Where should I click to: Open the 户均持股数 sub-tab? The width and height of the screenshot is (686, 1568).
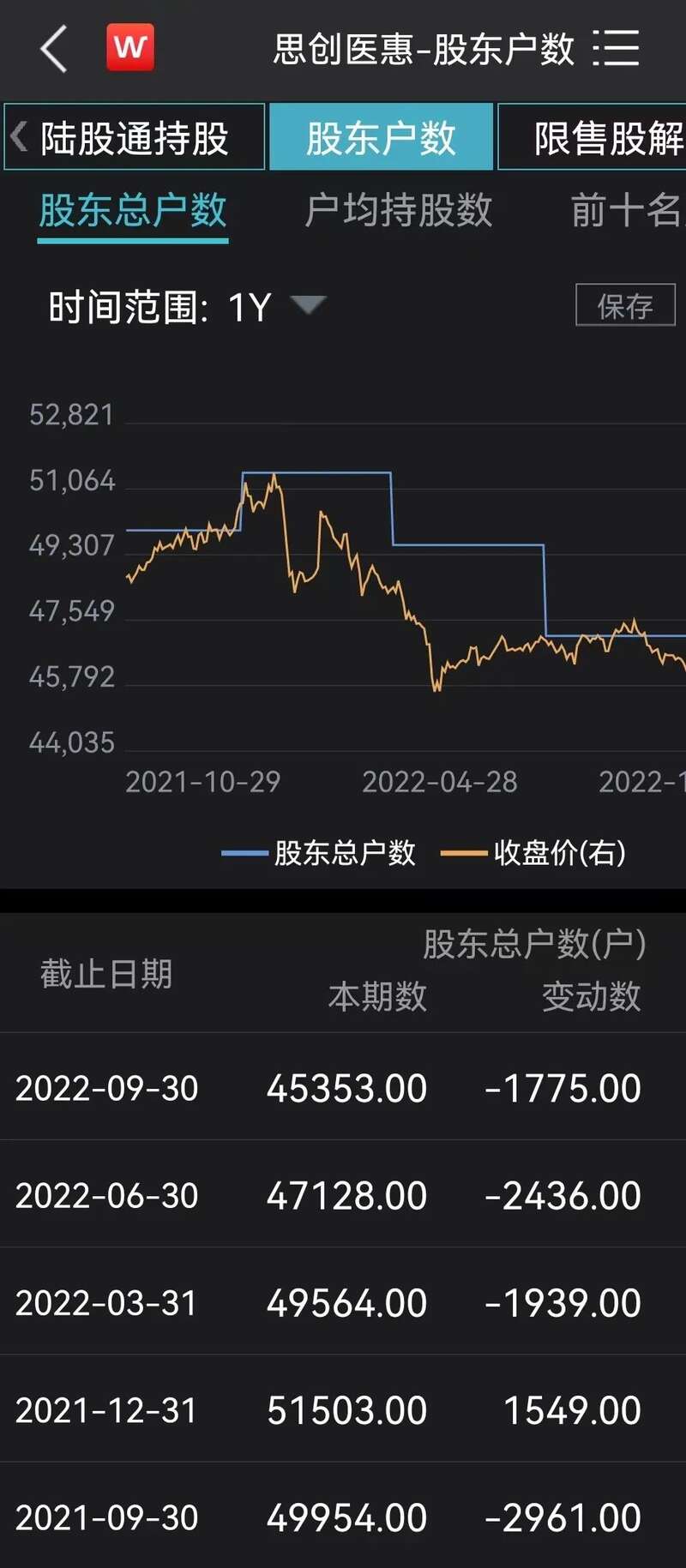[x=399, y=211]
